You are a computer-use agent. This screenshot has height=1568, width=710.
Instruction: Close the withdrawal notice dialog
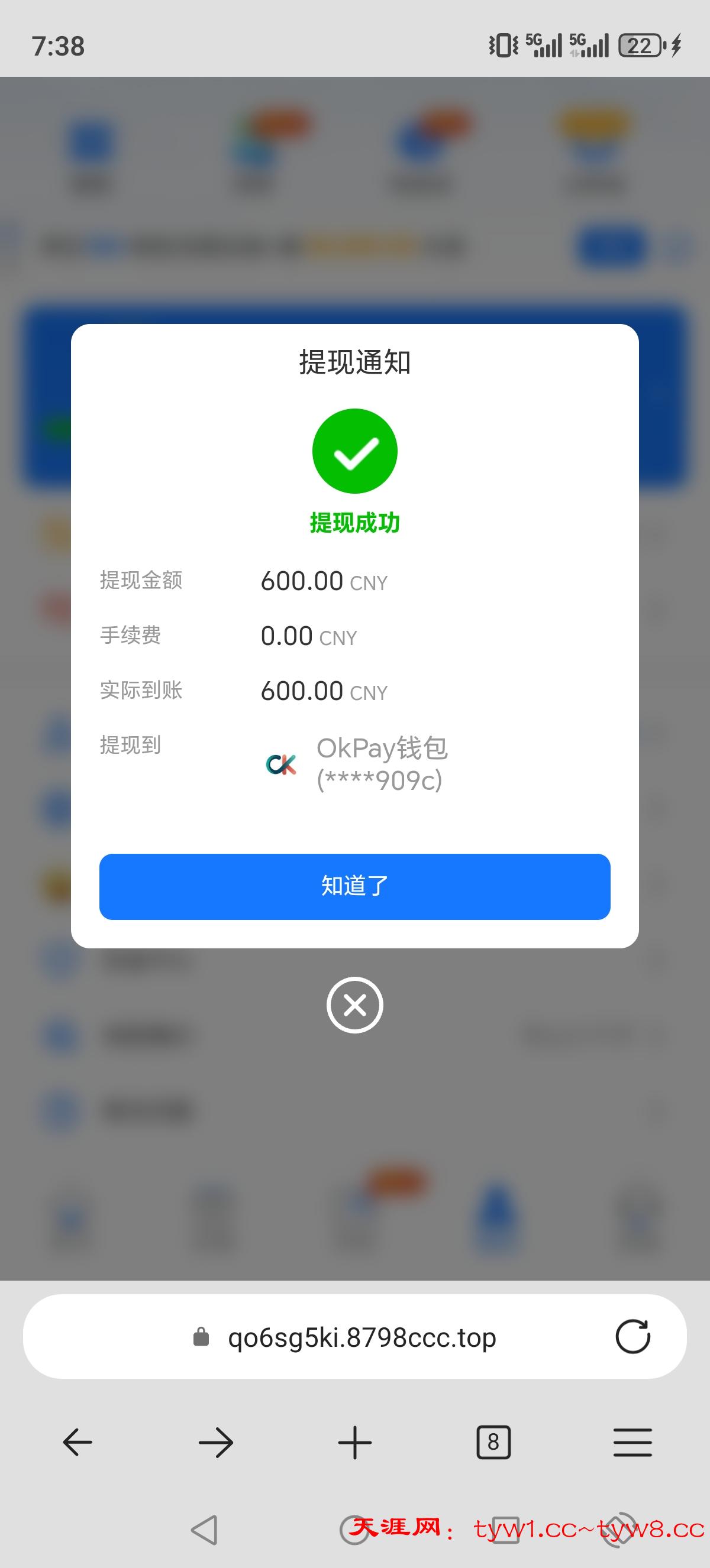click(x=354, y=1005)
